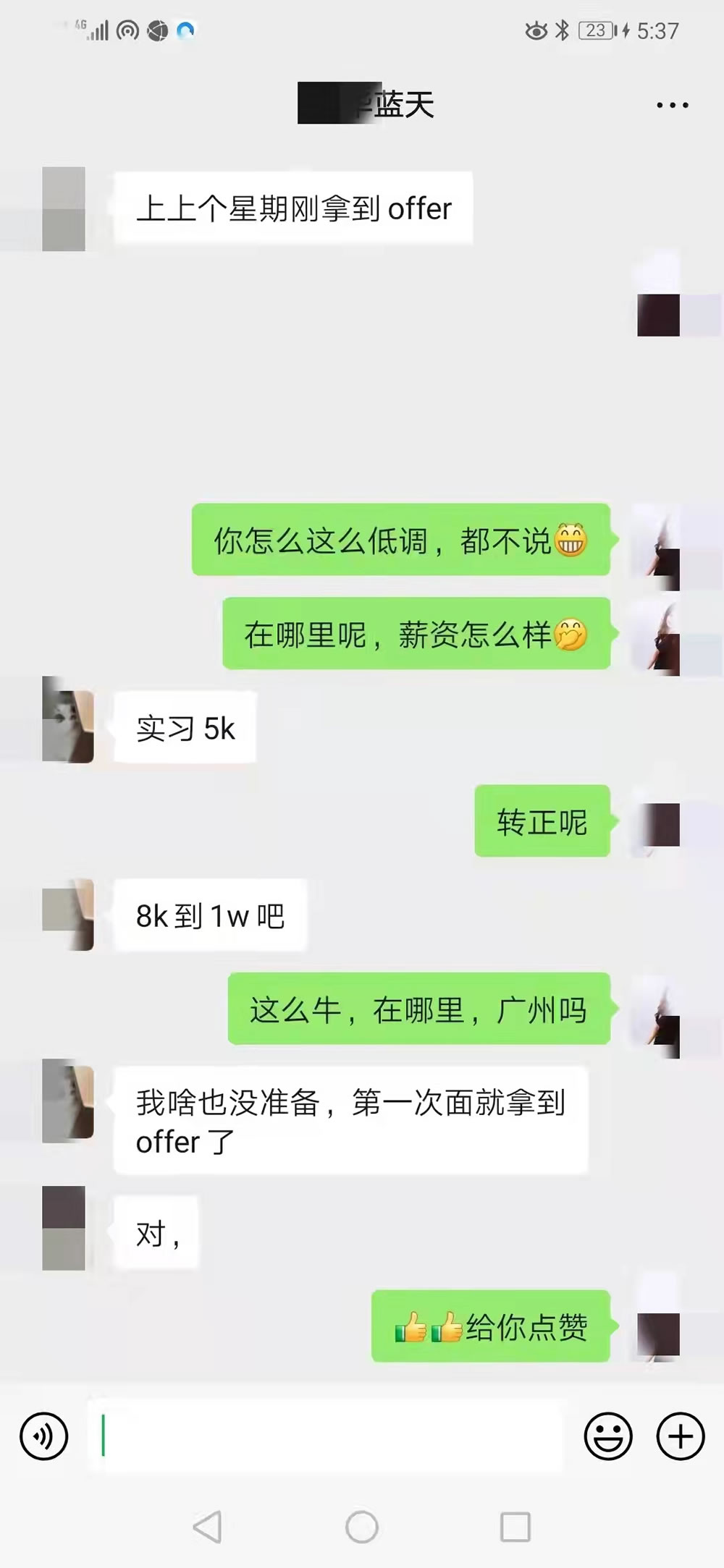Go back with the system back button
This screenshot has width=724, height=1568.
208,1527
